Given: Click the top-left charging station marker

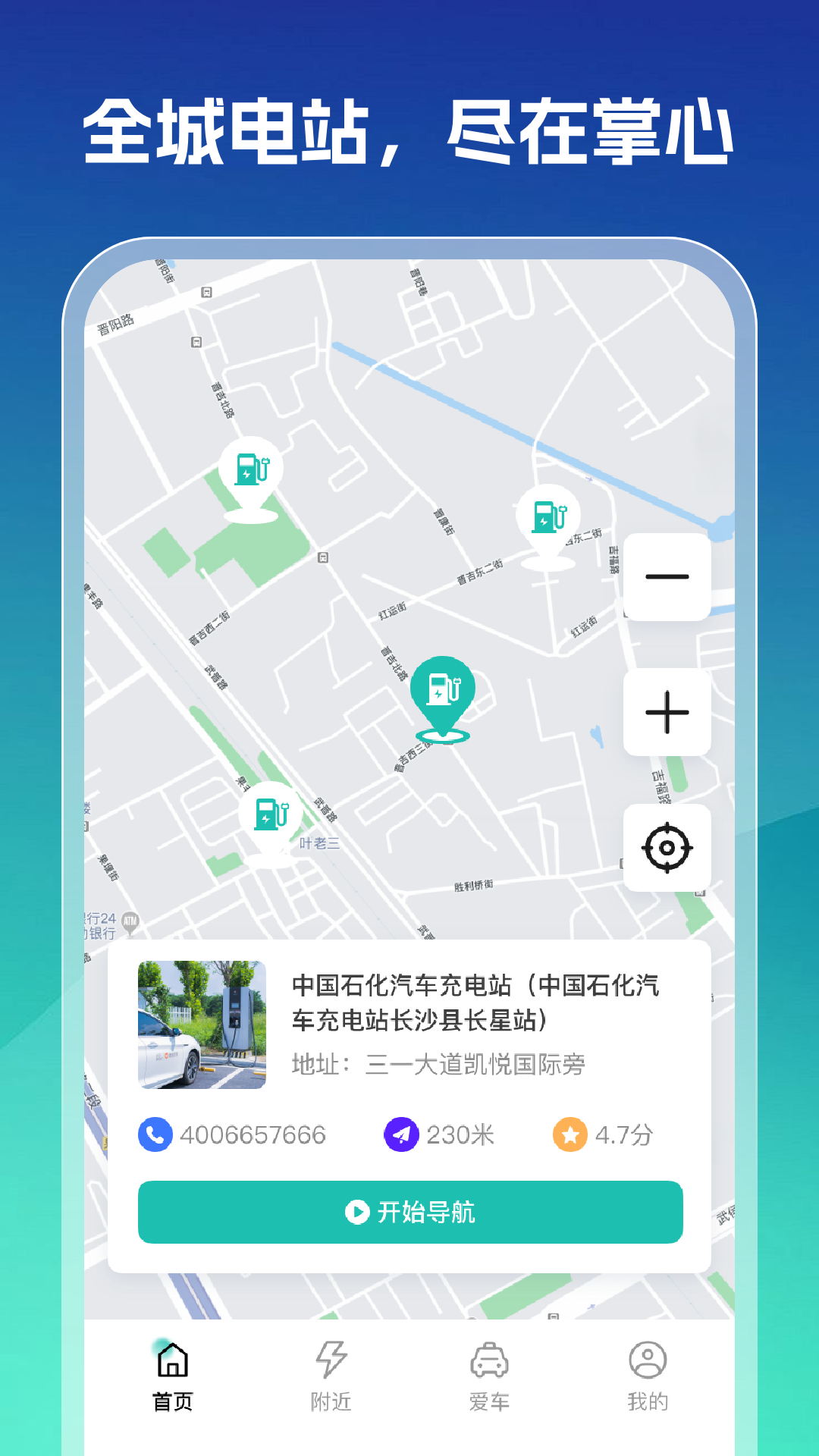Looking at the screenshot, I should 250,466.
